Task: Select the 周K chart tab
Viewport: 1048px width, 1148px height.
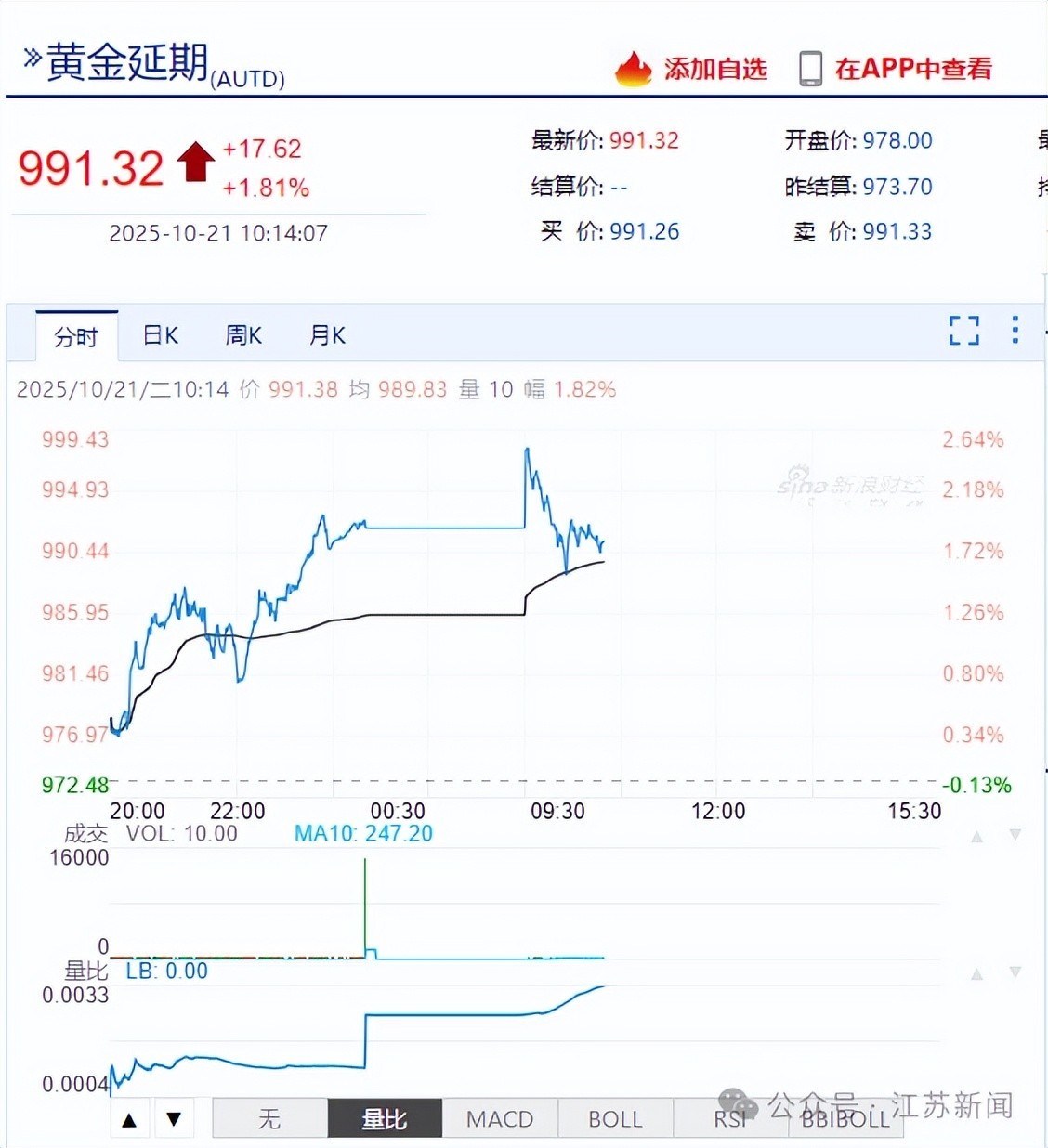Action: [243, 335]
